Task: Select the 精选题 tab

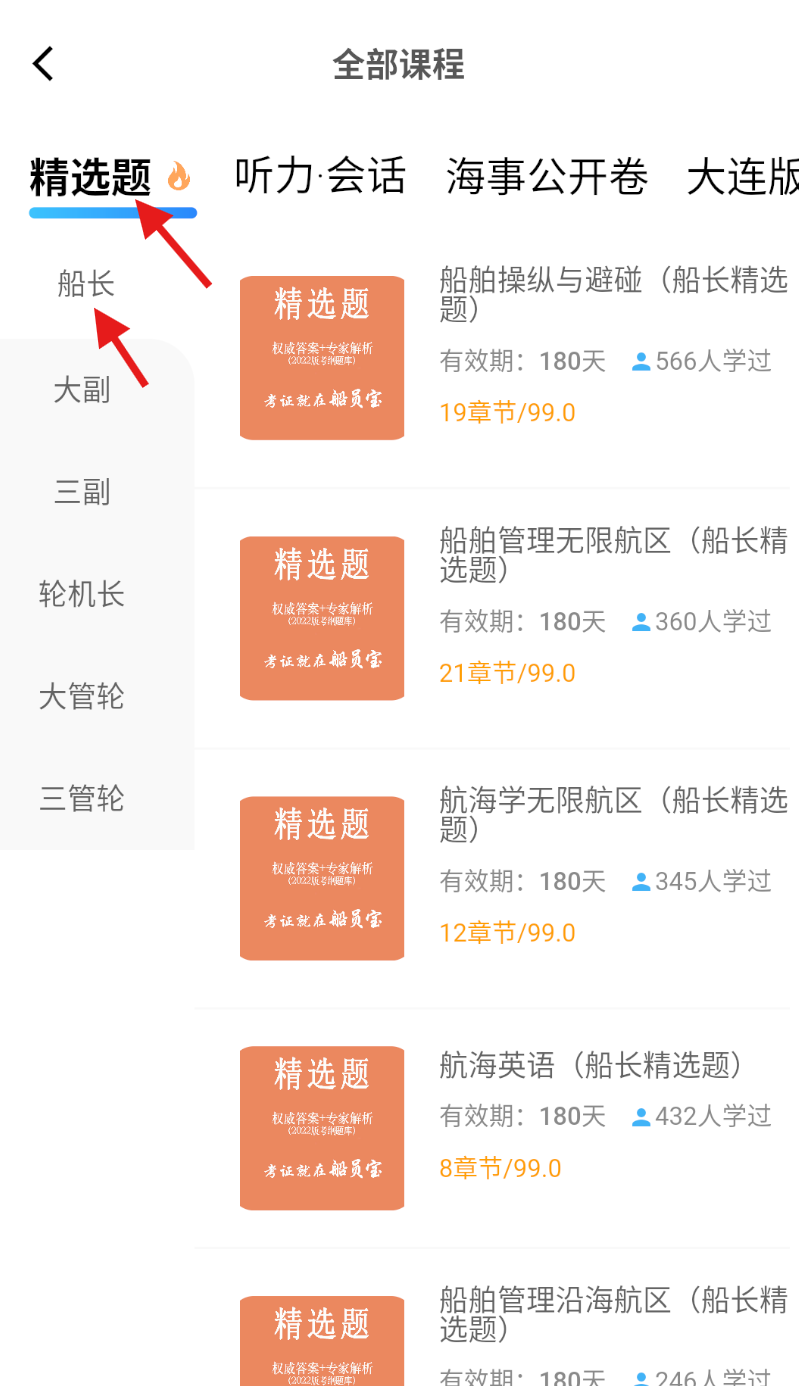Action: click(92, 178)
